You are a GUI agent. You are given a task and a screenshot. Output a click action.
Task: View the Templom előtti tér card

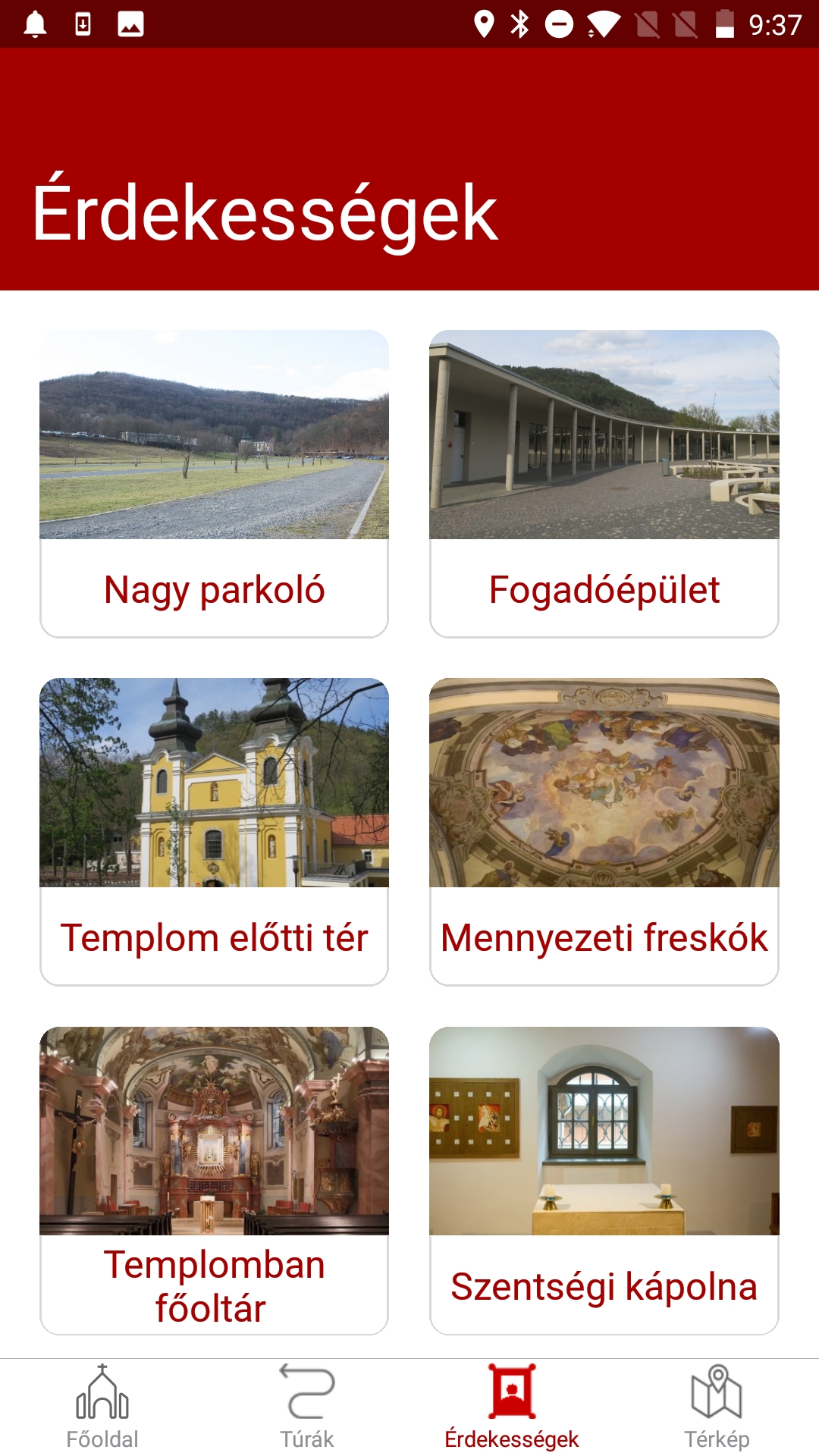214,831
